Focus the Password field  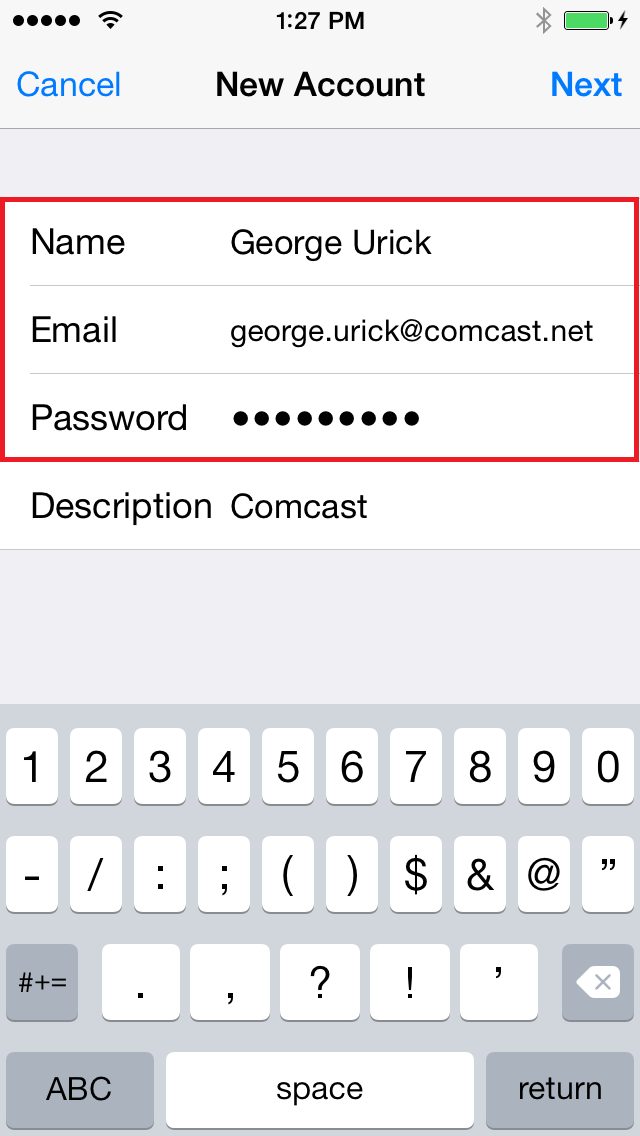pos(320,418)
